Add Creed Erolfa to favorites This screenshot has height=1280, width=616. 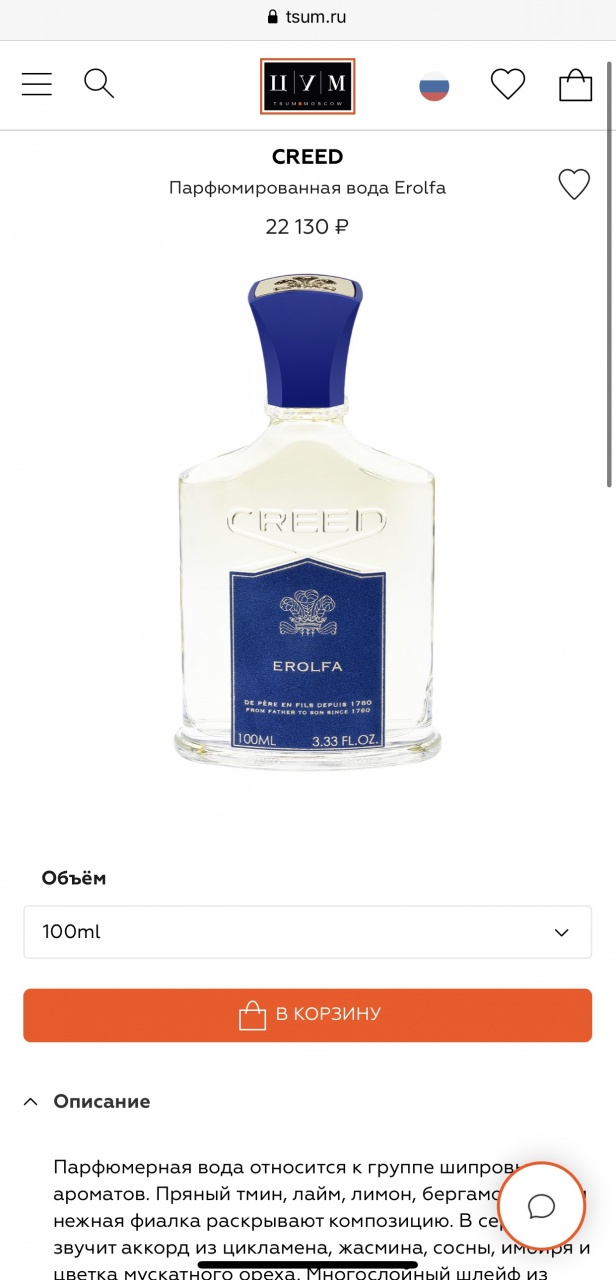click(x=573, y=184)
